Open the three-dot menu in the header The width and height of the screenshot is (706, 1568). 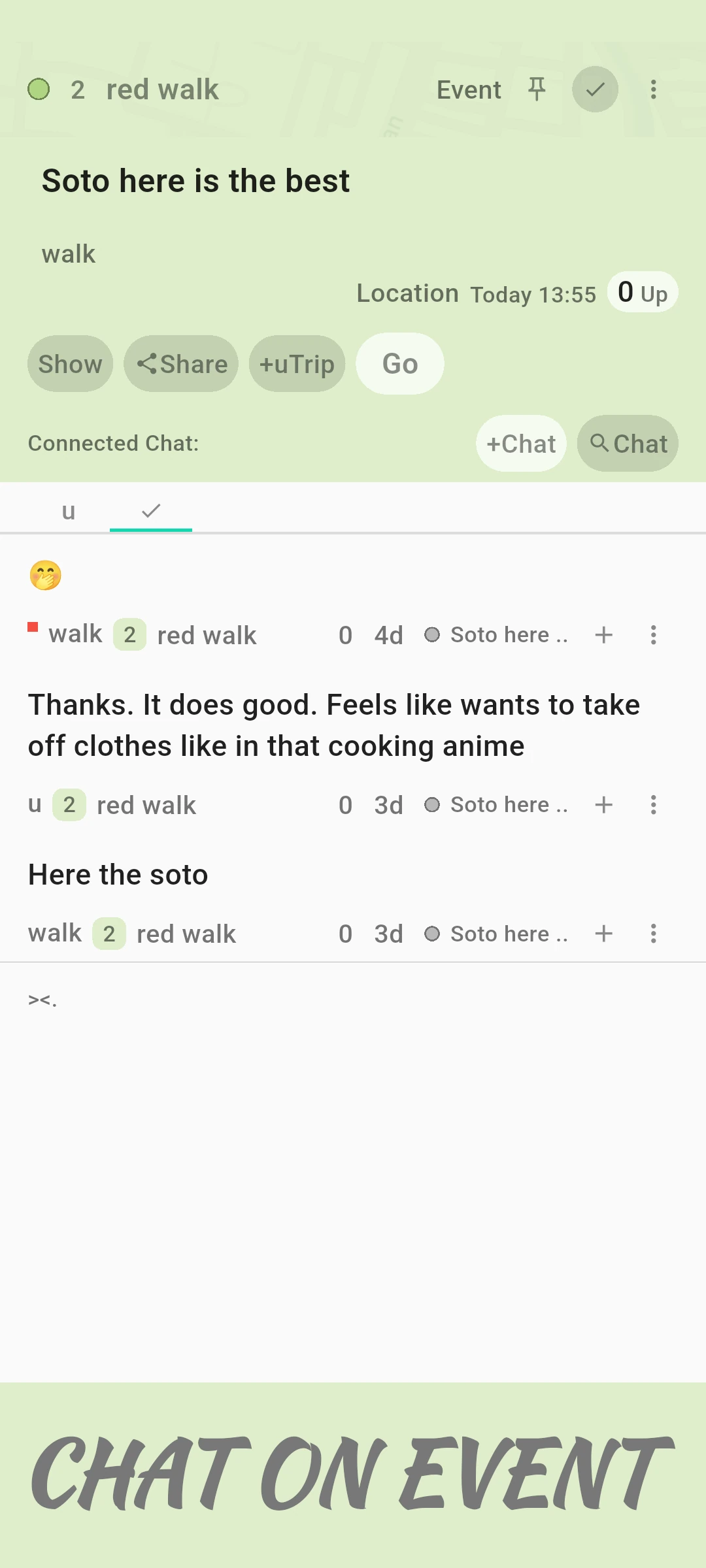653,89
